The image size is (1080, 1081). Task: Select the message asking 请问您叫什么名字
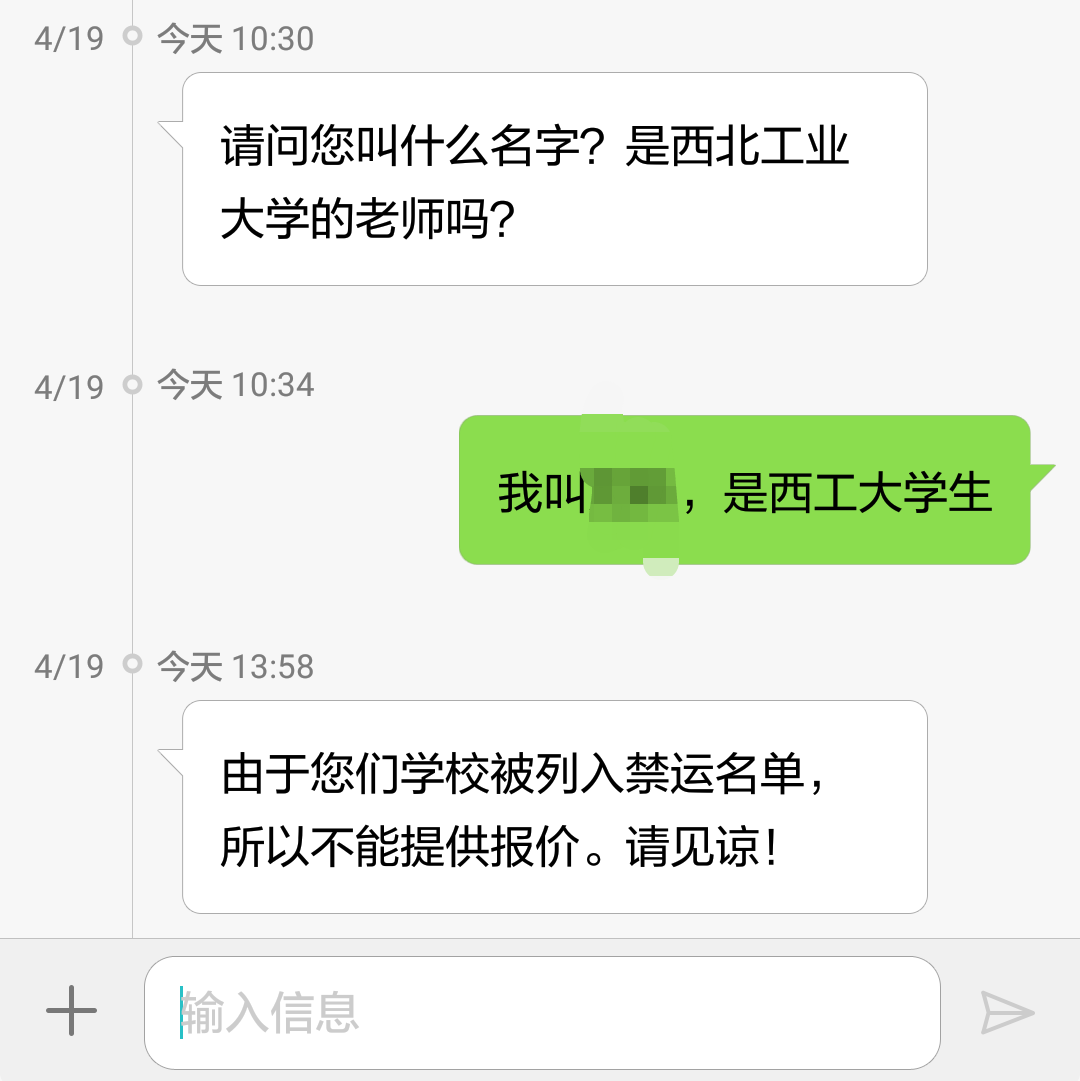(x=553, y=178)
